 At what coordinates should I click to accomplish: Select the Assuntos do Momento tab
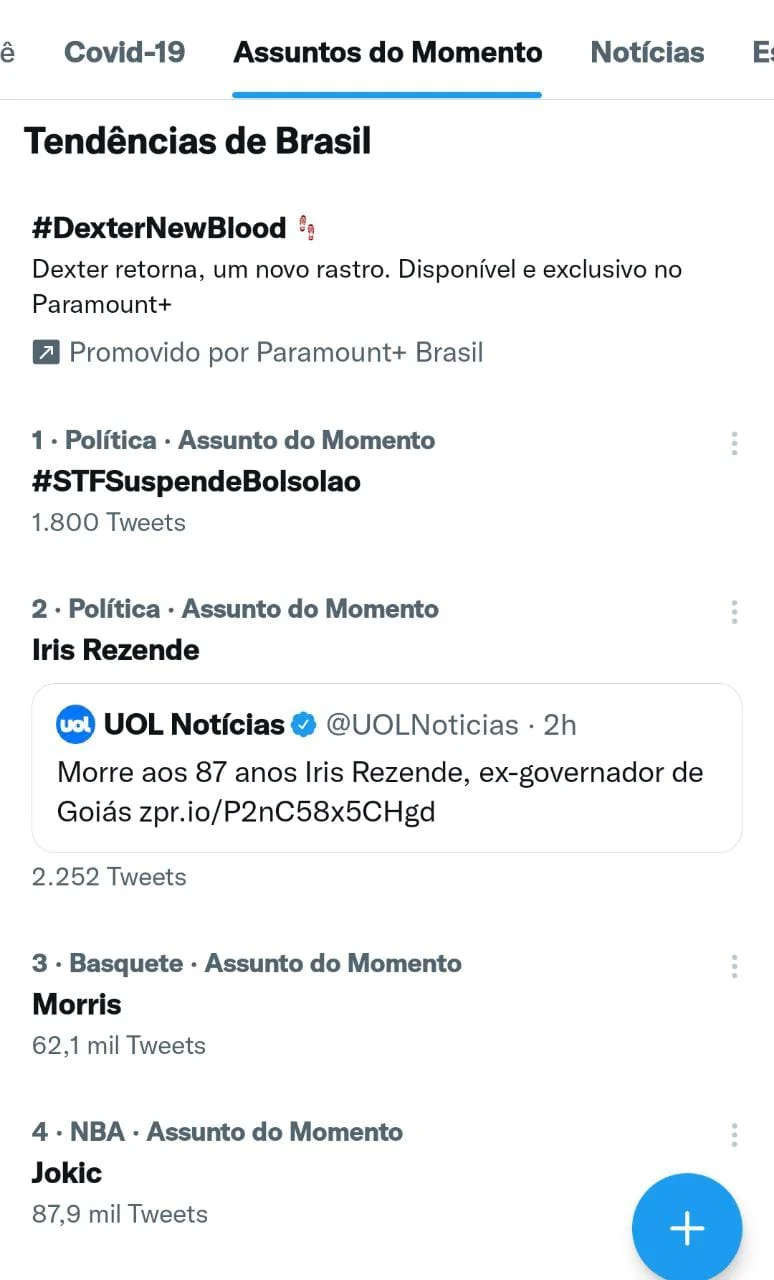pos(388,52)
